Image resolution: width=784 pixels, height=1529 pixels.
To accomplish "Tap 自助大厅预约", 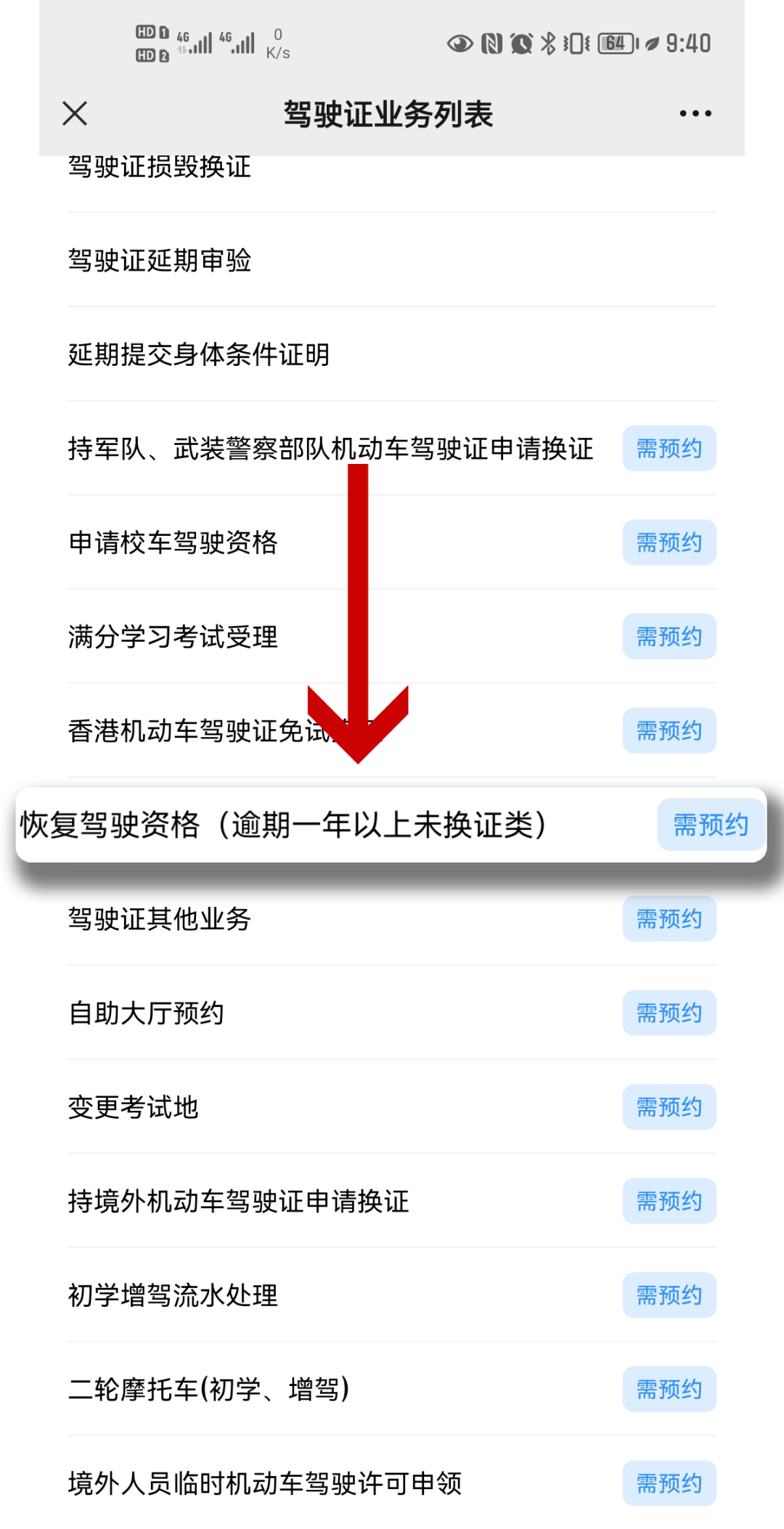I will (x=392, y=1013).
